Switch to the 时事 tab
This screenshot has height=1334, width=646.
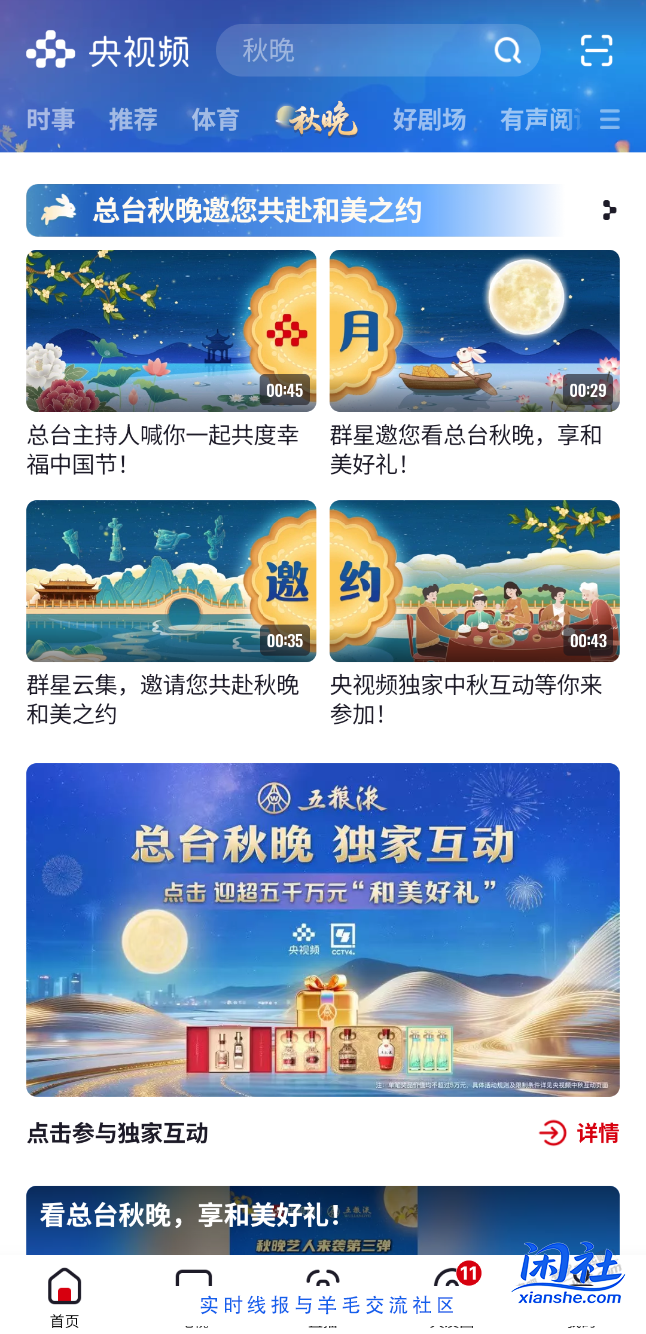[x=50, y=120]
